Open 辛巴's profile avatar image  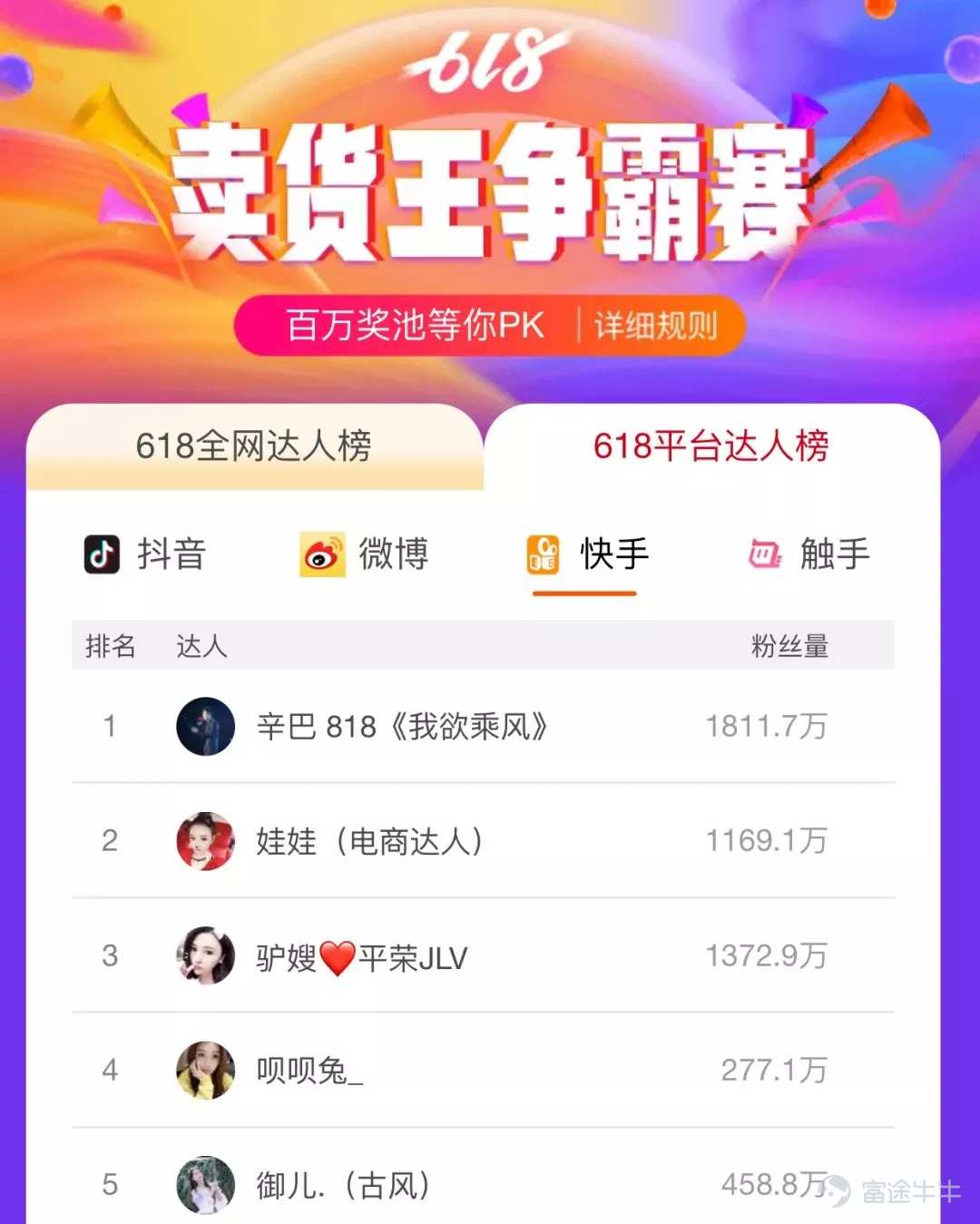click(x=205, y=726)
